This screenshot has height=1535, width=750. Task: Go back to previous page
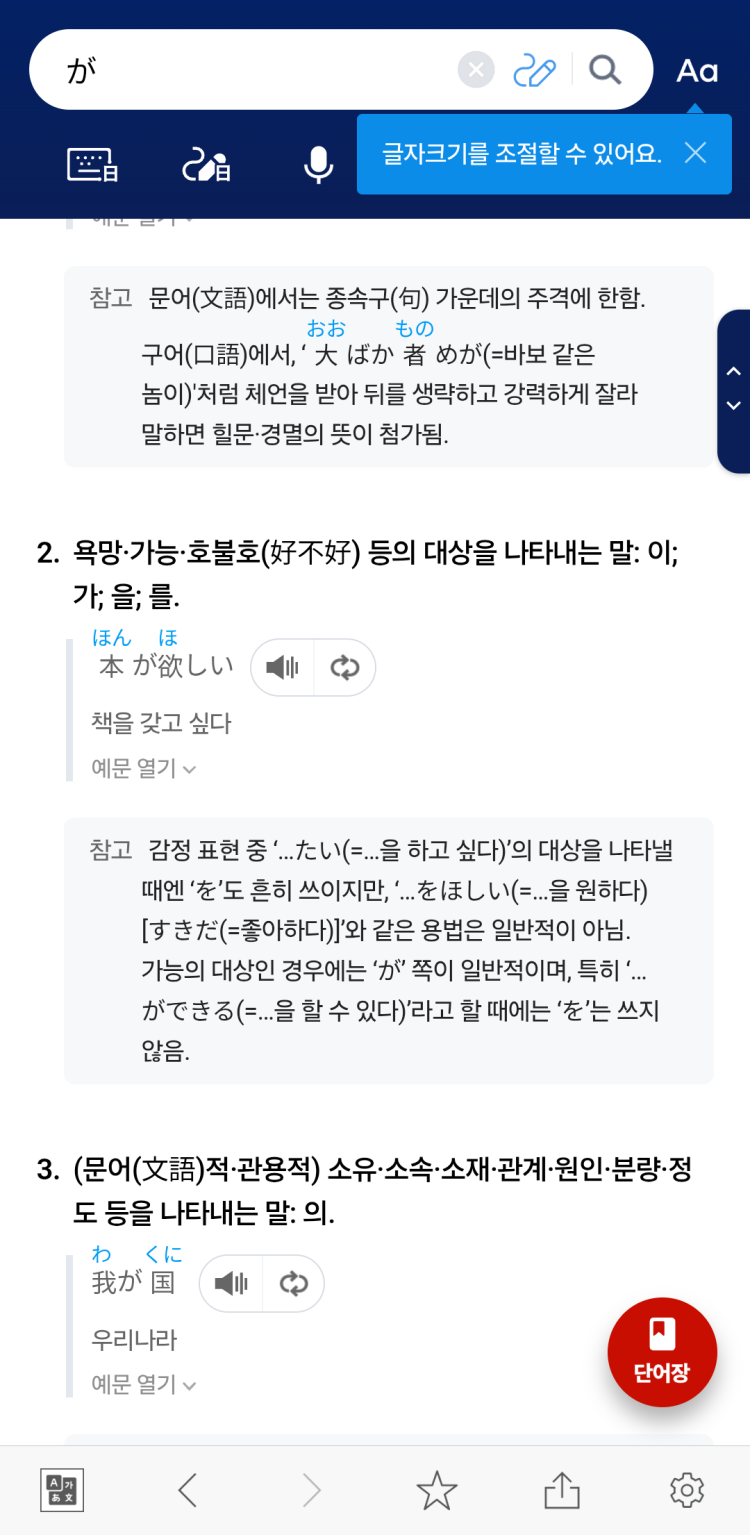pyautogui.click(x=187, y=1490)
